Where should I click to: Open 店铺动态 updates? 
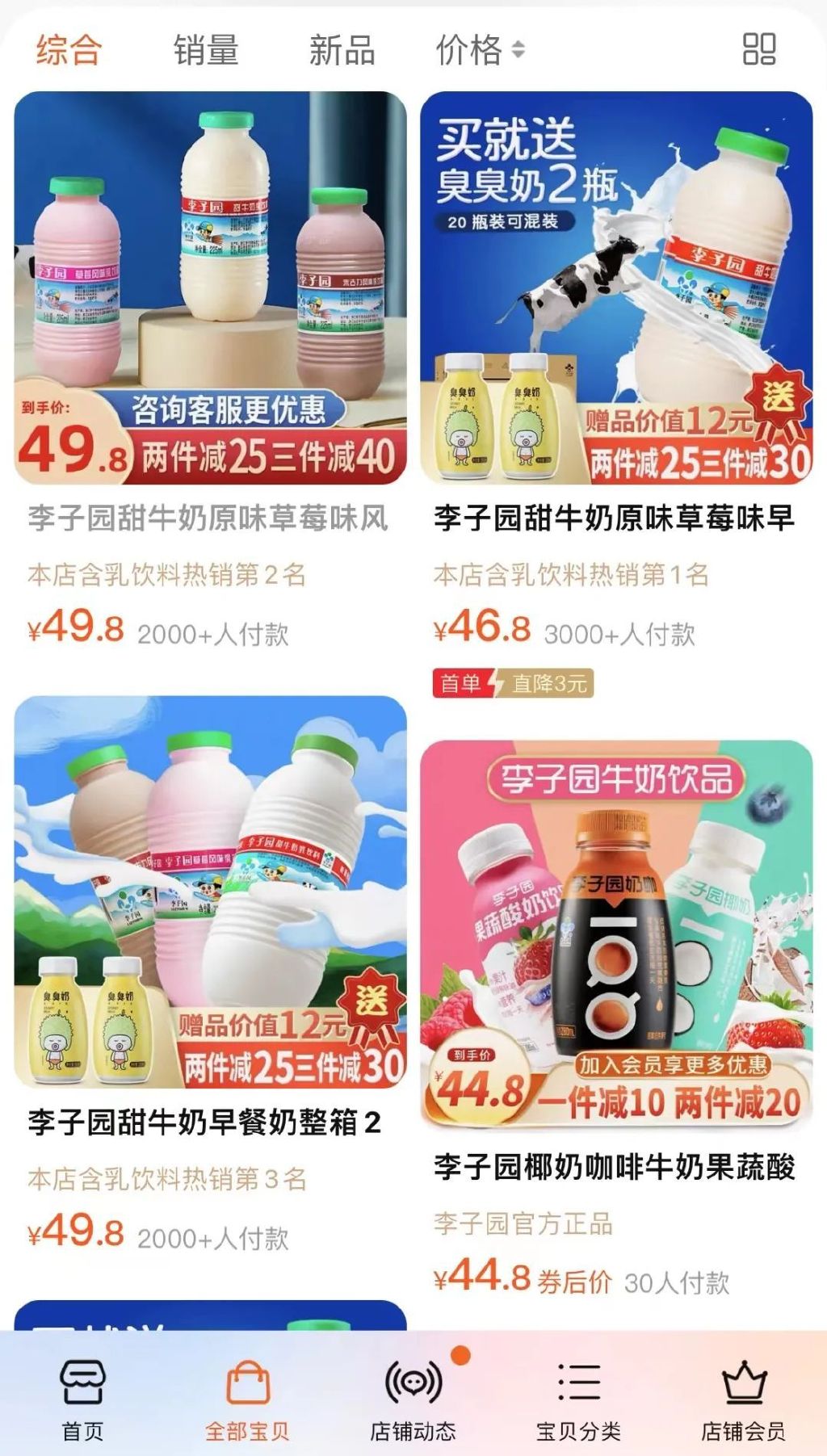pyautogui.click(x=413, y=1401)
